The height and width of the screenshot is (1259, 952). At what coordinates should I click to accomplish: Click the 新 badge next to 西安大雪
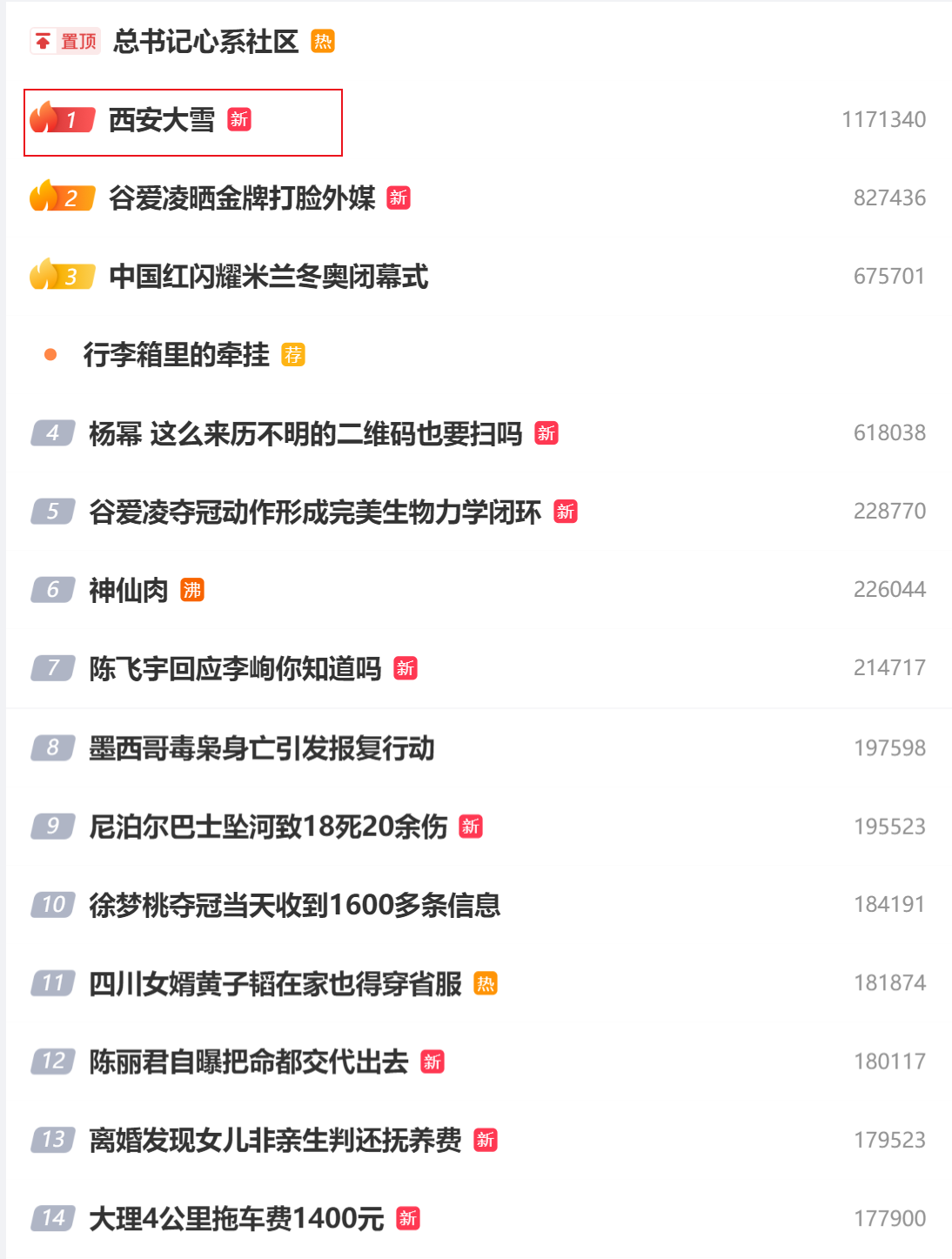click(241, 119)
